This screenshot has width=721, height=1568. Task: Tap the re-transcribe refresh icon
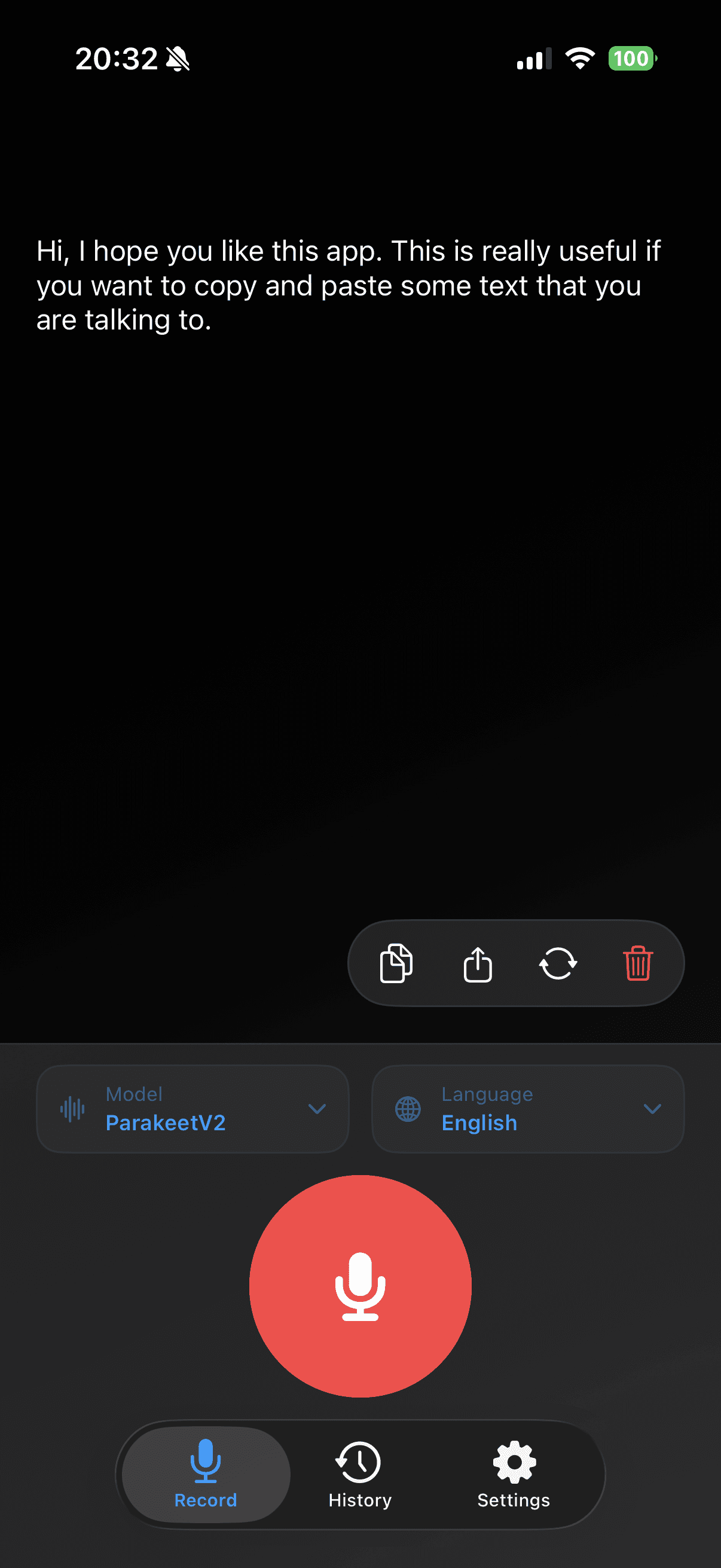558,962
